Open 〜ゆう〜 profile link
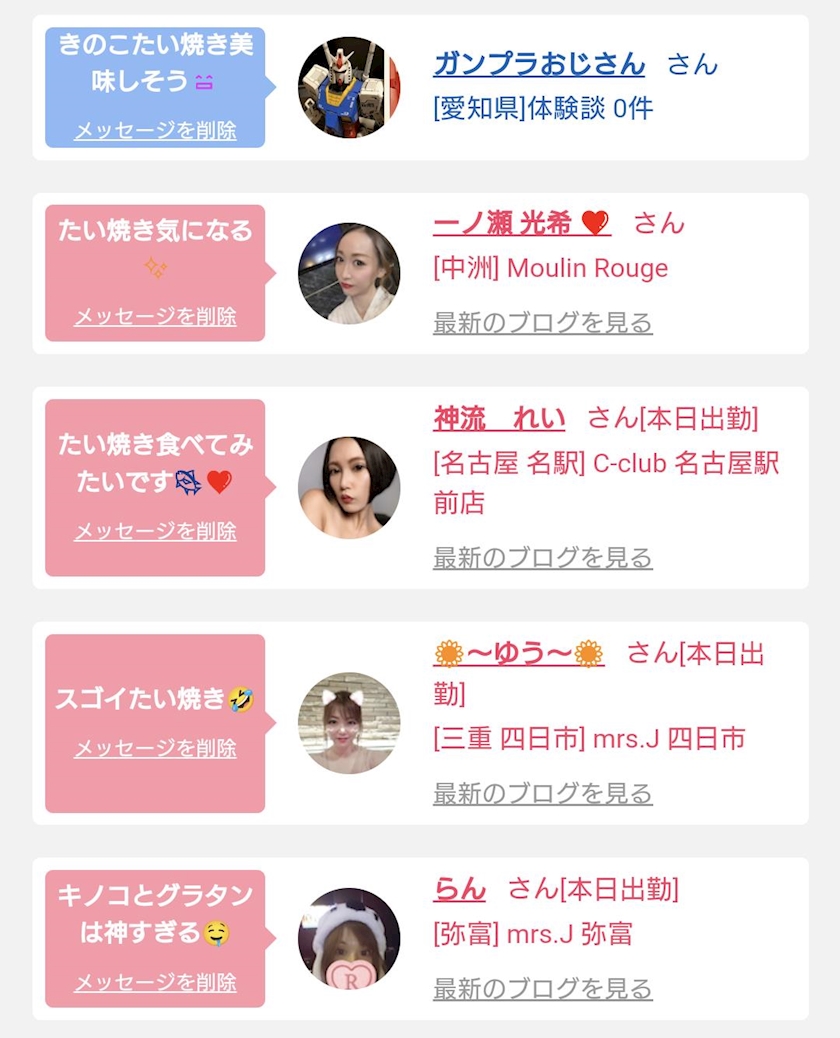Screen dimensions: 840x1038 tap(519, 654)
